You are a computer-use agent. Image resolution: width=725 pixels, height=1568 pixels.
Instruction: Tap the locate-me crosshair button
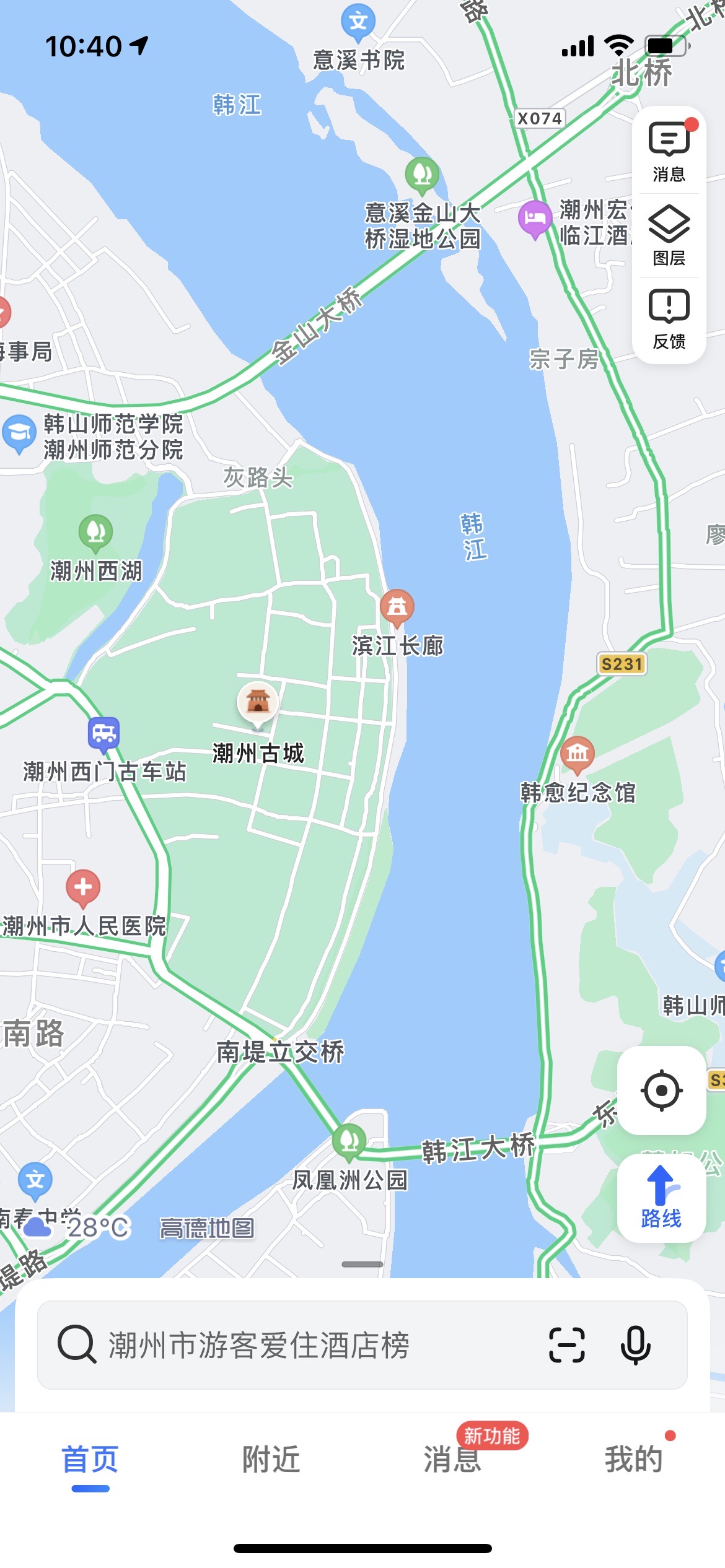tap(661, 1090)
